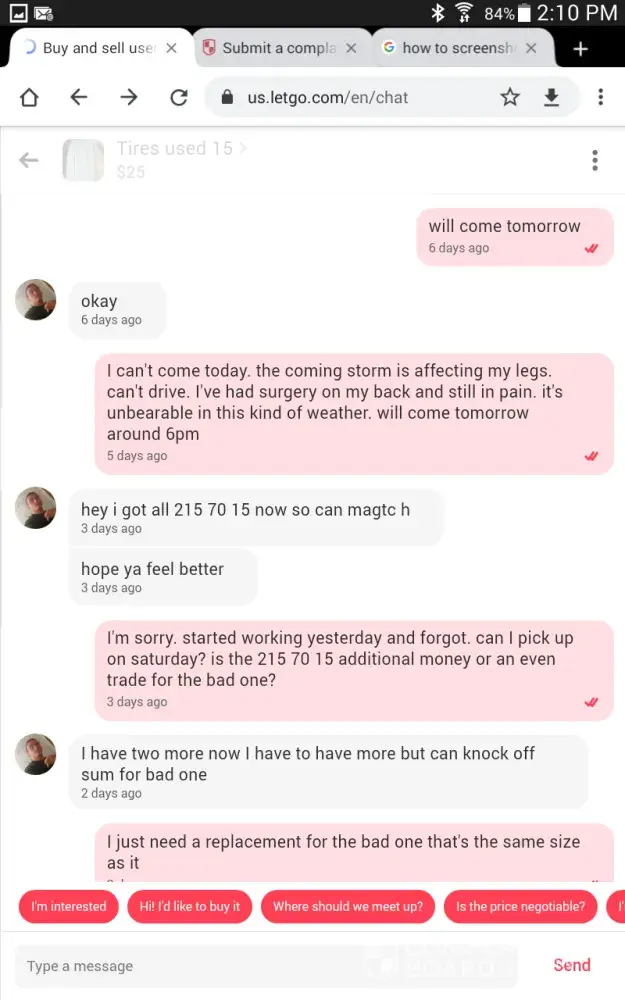Viewport: 625px width, 1000px height.
Task: Open the browser three-dot menu
Action: [x=600, y=97]
